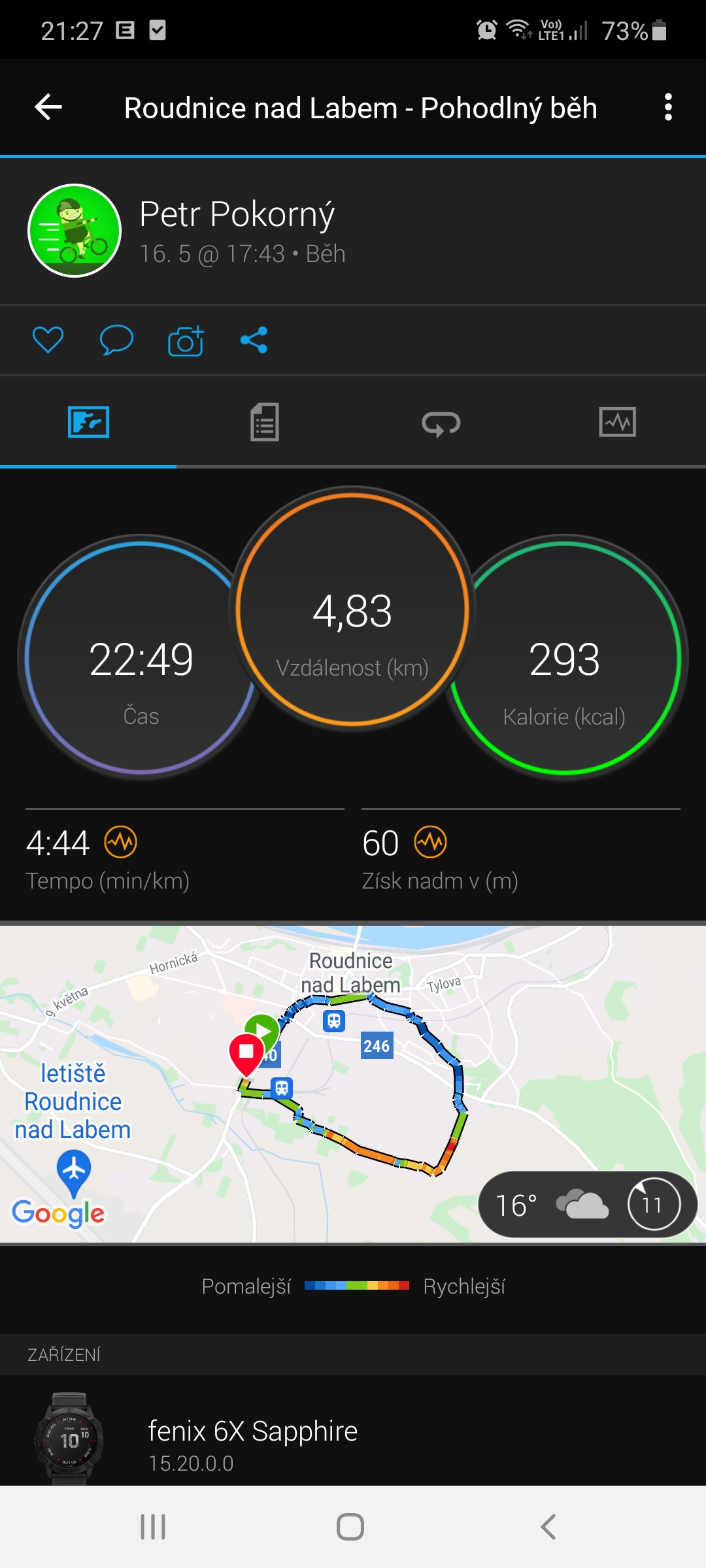Switch to the stats details tab
706x1568 pixels.
coord(265,422)
